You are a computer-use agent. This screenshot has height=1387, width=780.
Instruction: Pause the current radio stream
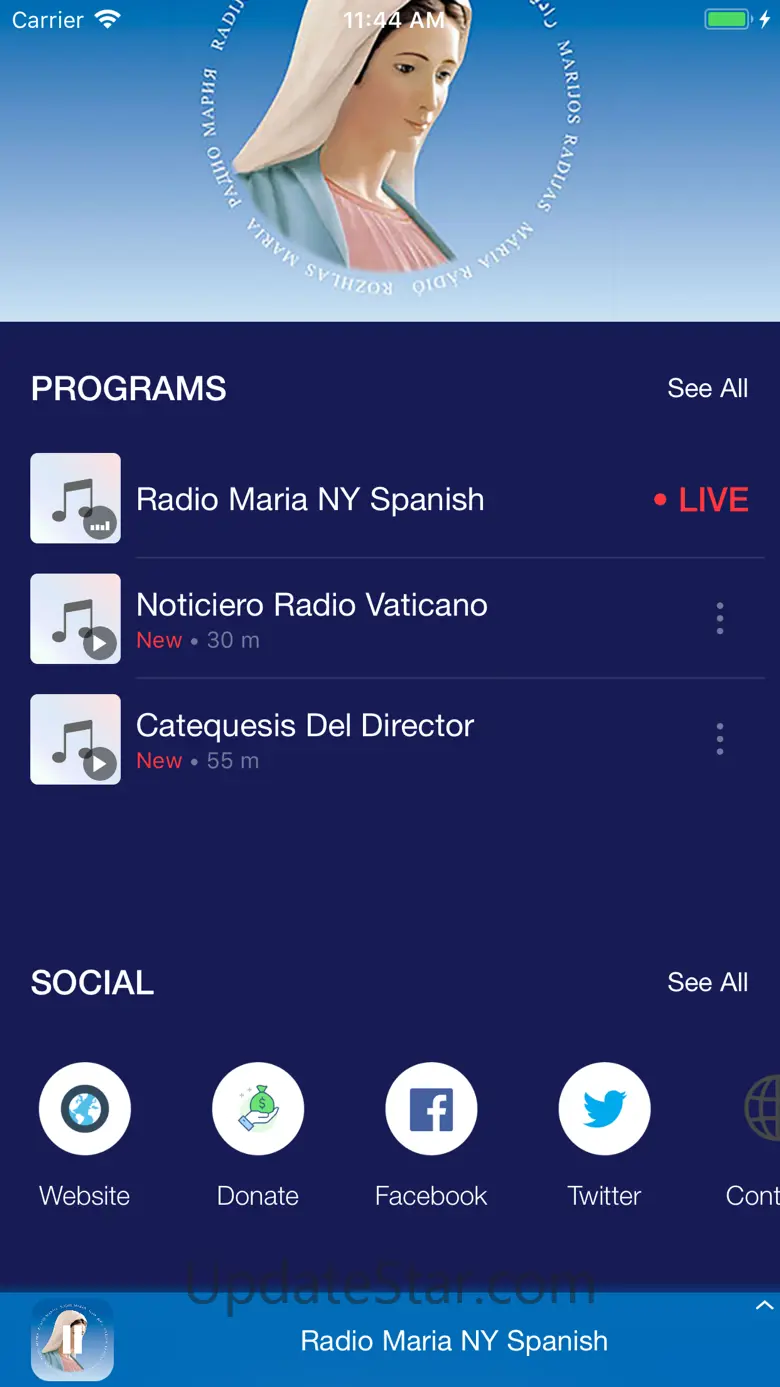(x=72, y=1340)
